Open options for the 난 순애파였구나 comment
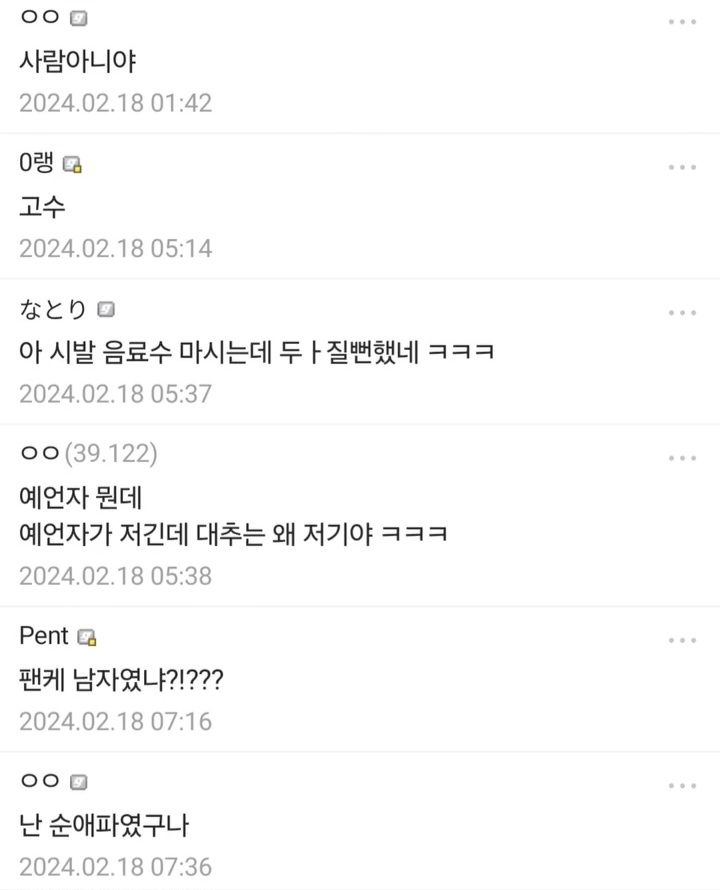Image resolution: width=720 pixels, height=890 pixels. click(682, 786)
